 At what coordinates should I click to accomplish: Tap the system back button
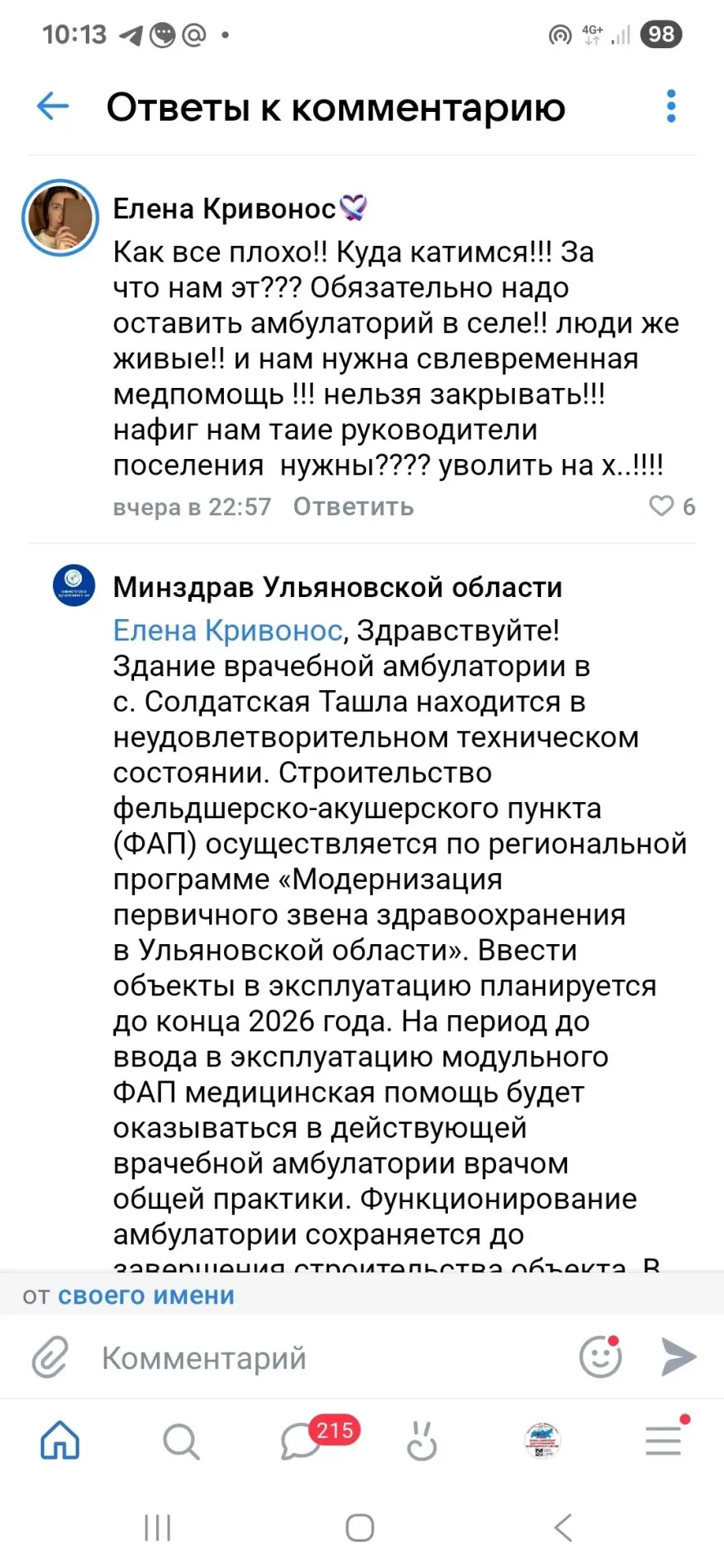pos(563,1528)
